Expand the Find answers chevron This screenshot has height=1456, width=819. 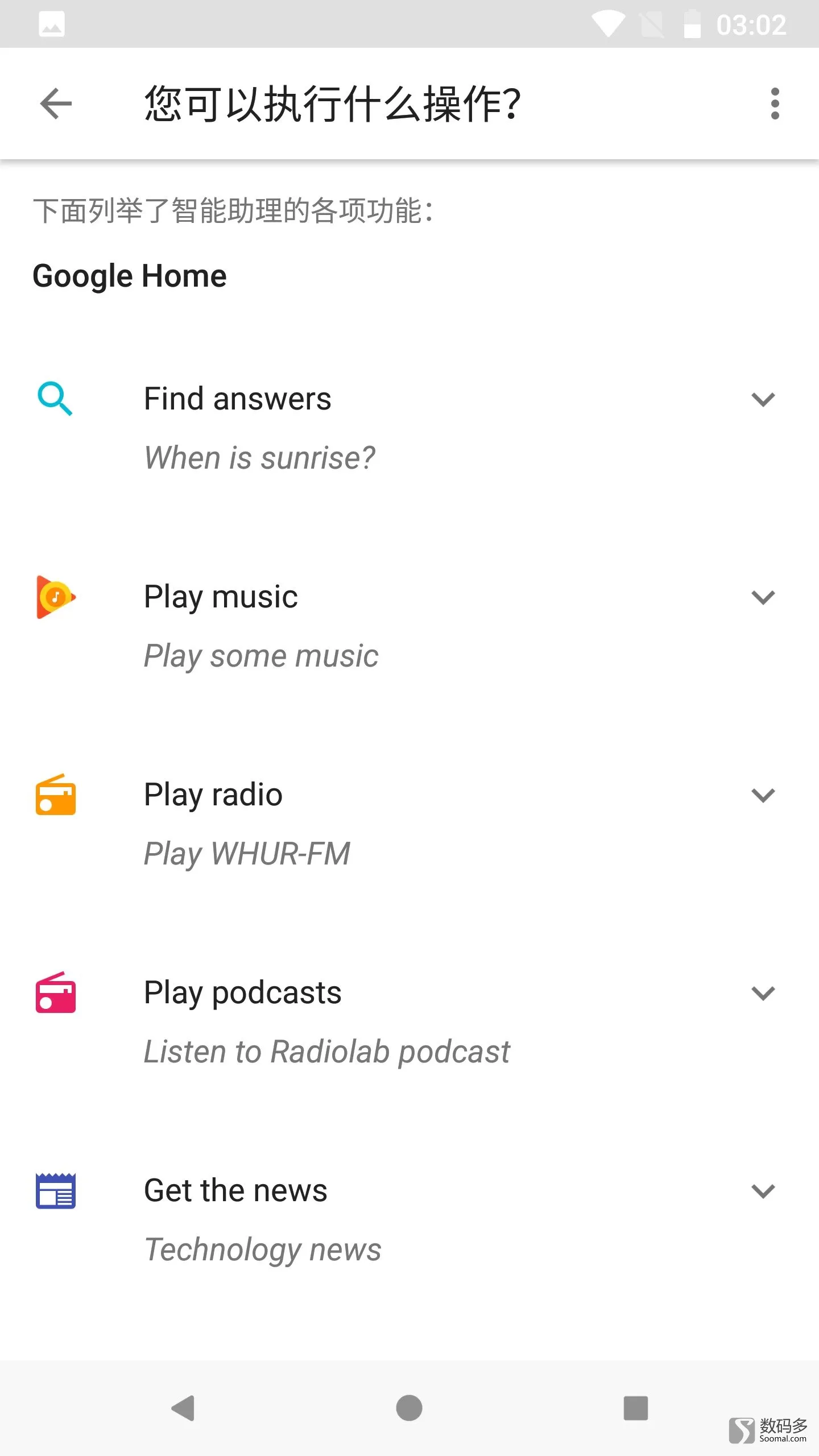click(763, 399)
